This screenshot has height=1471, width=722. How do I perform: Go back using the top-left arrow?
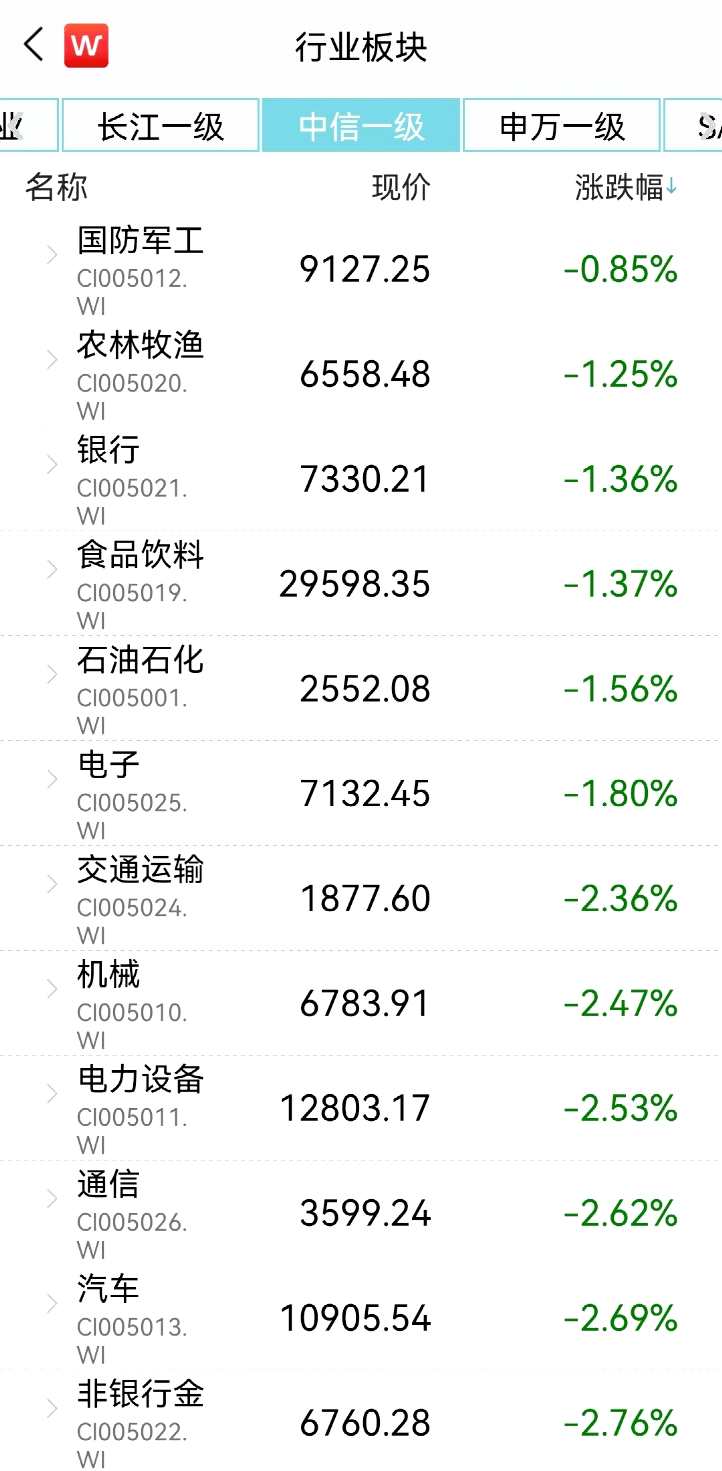(34, 45)
